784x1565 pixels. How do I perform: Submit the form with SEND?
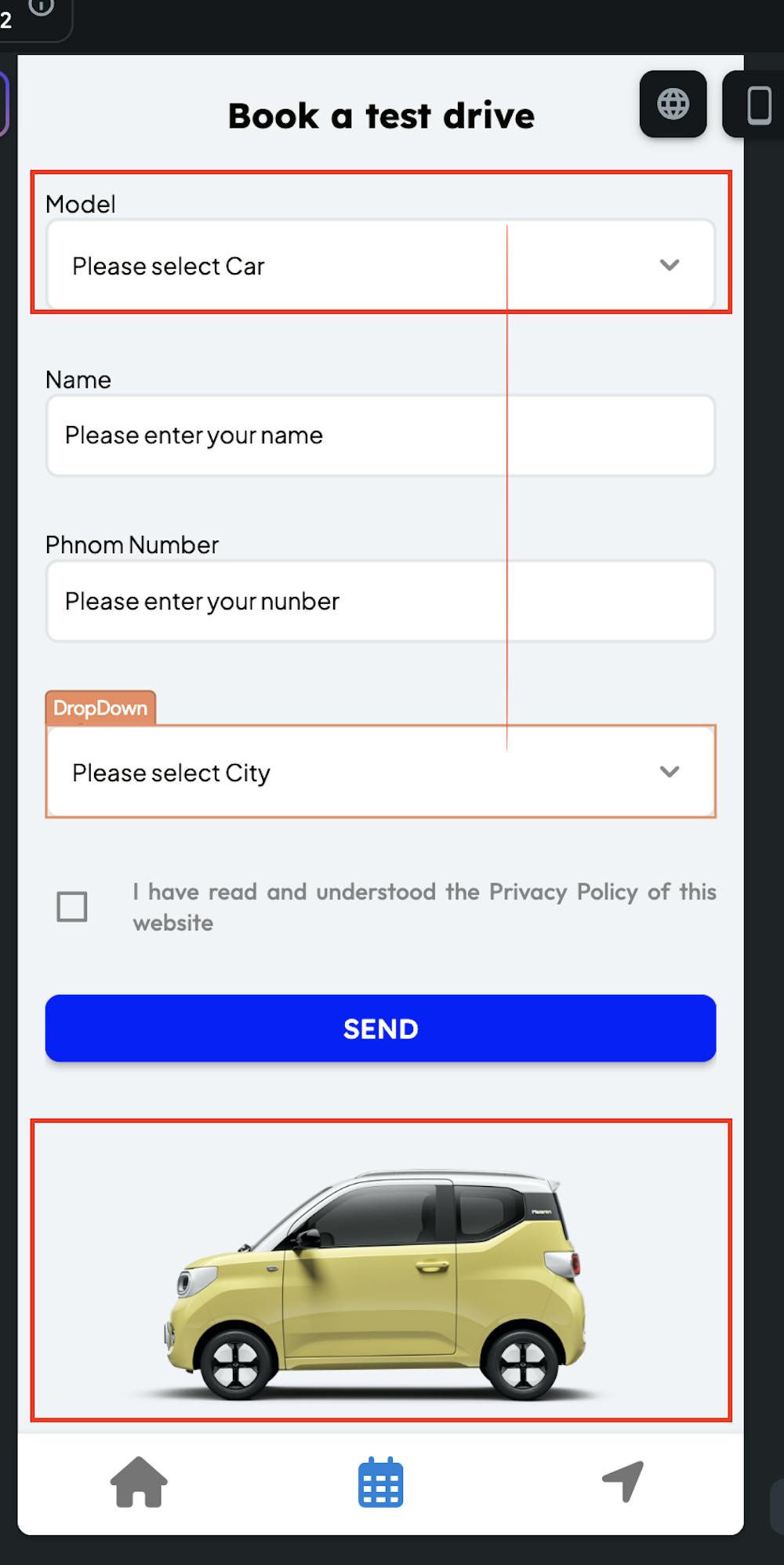(x=381, y=1028)
